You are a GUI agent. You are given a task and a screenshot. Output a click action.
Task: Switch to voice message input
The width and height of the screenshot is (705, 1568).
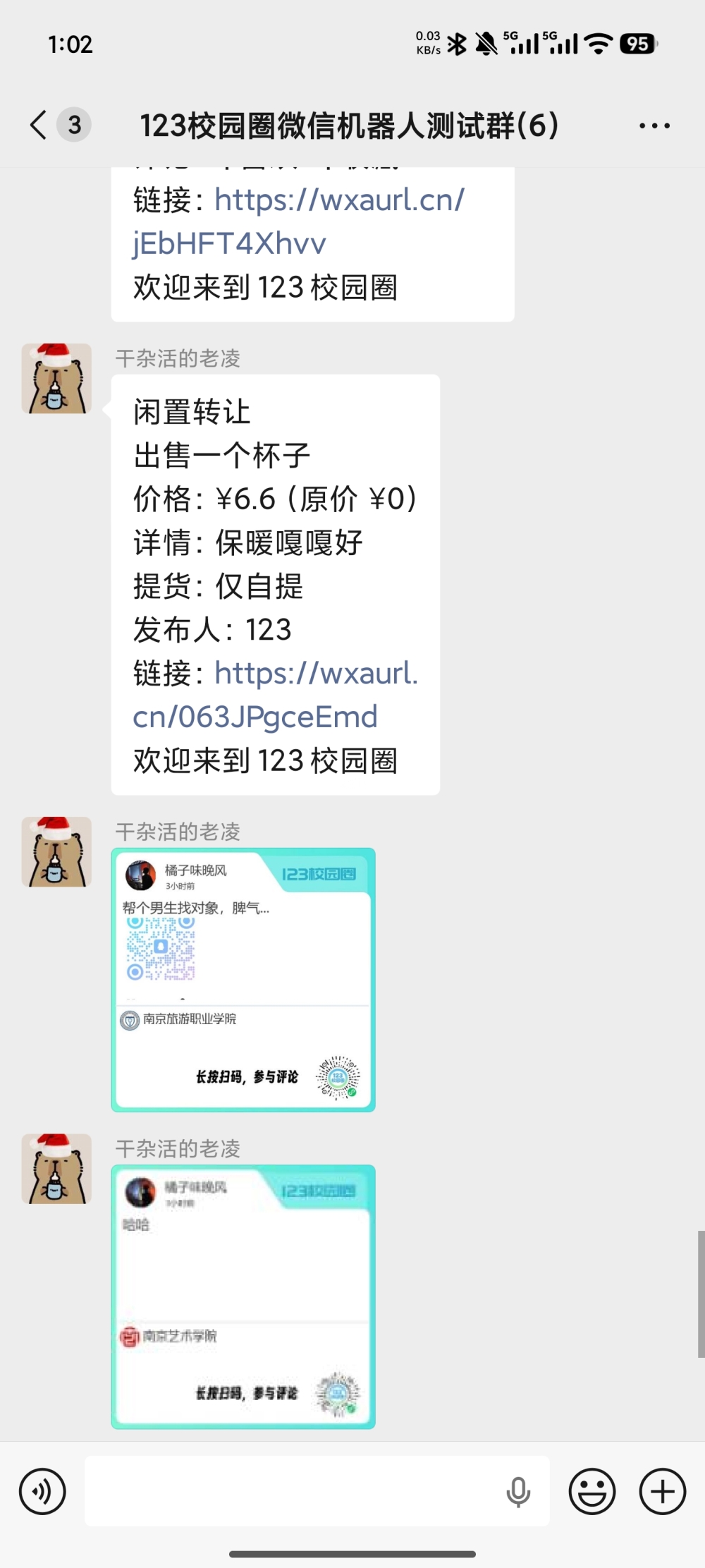point(42,1491)
